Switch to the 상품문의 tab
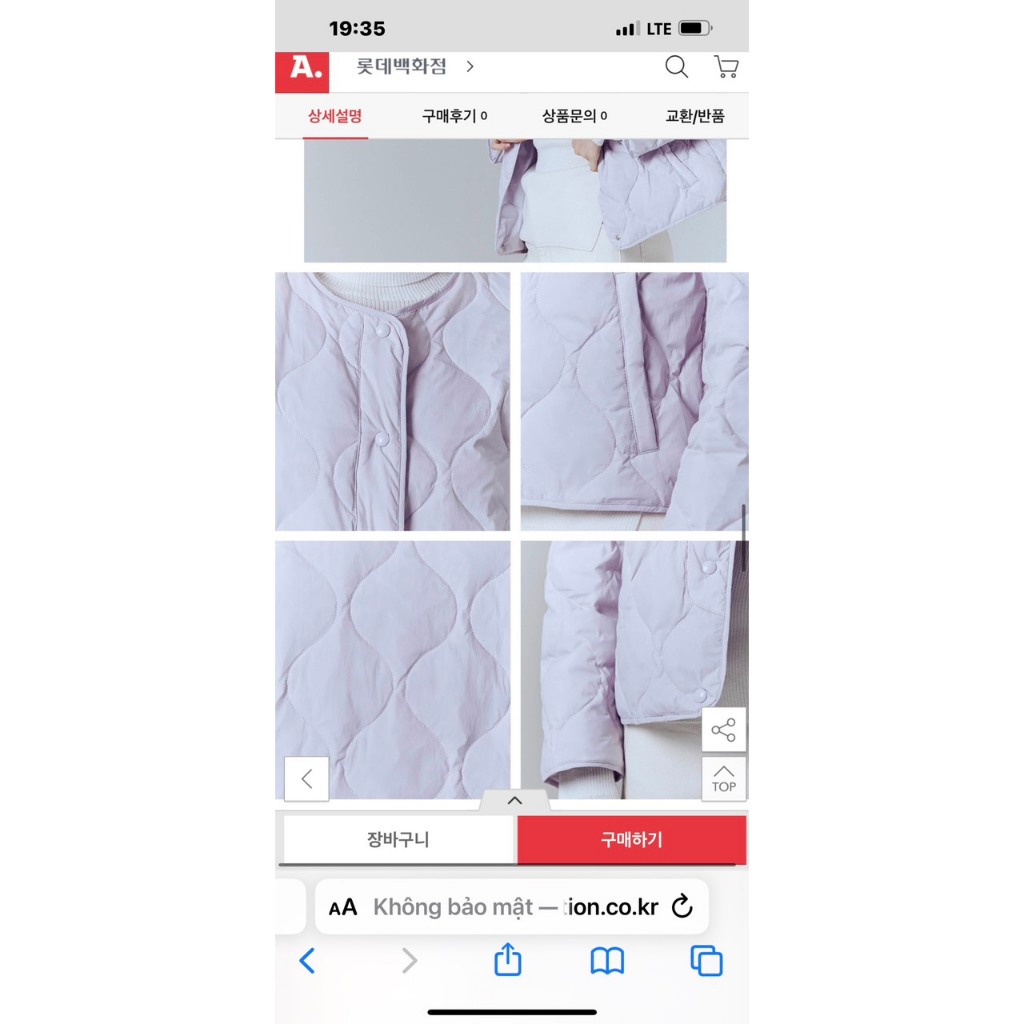Image resolution: width=1024 pixels, height=1024 pixels. pos(574,116)
